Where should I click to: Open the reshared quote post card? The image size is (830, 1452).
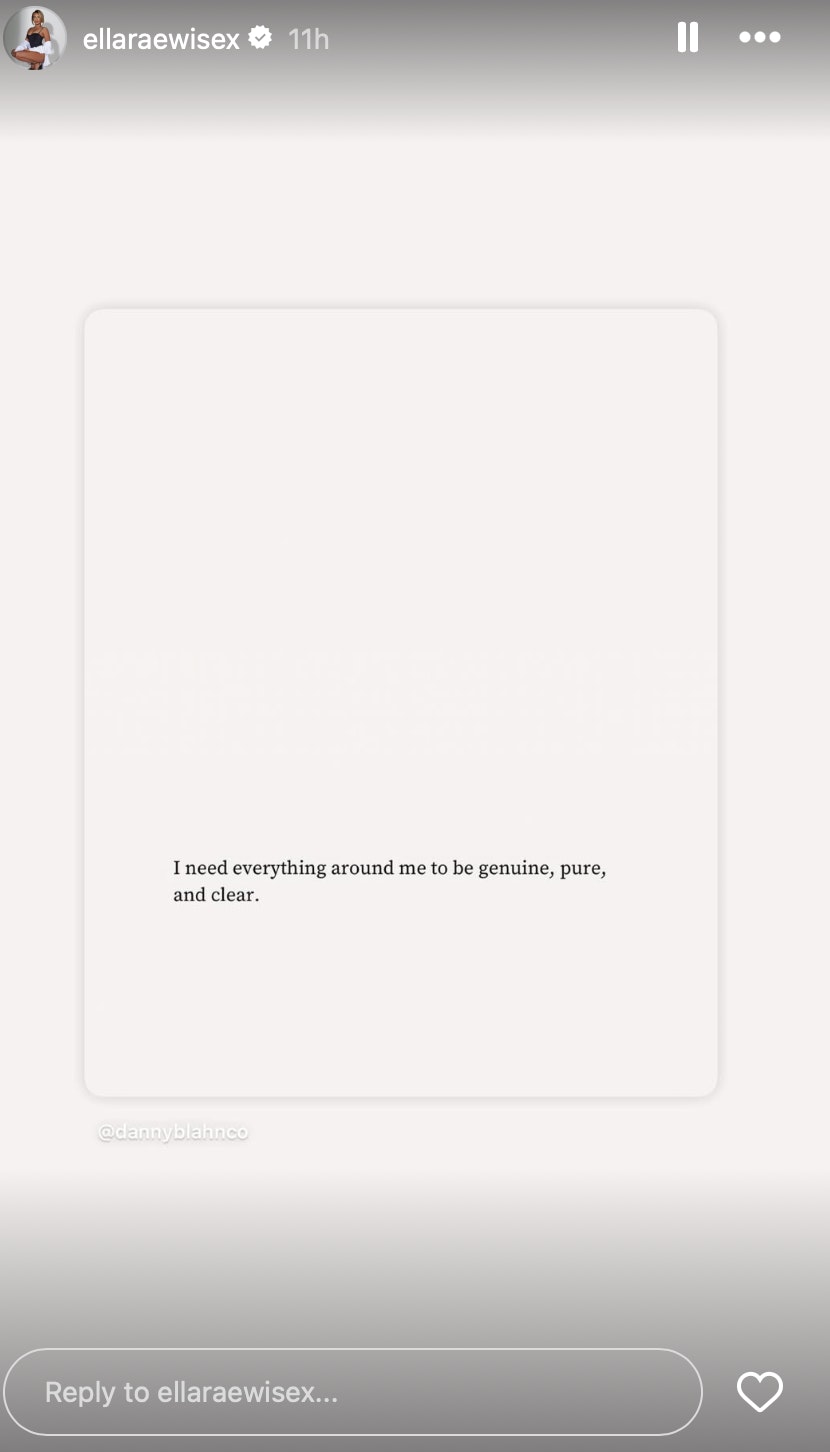pos(400,702)
